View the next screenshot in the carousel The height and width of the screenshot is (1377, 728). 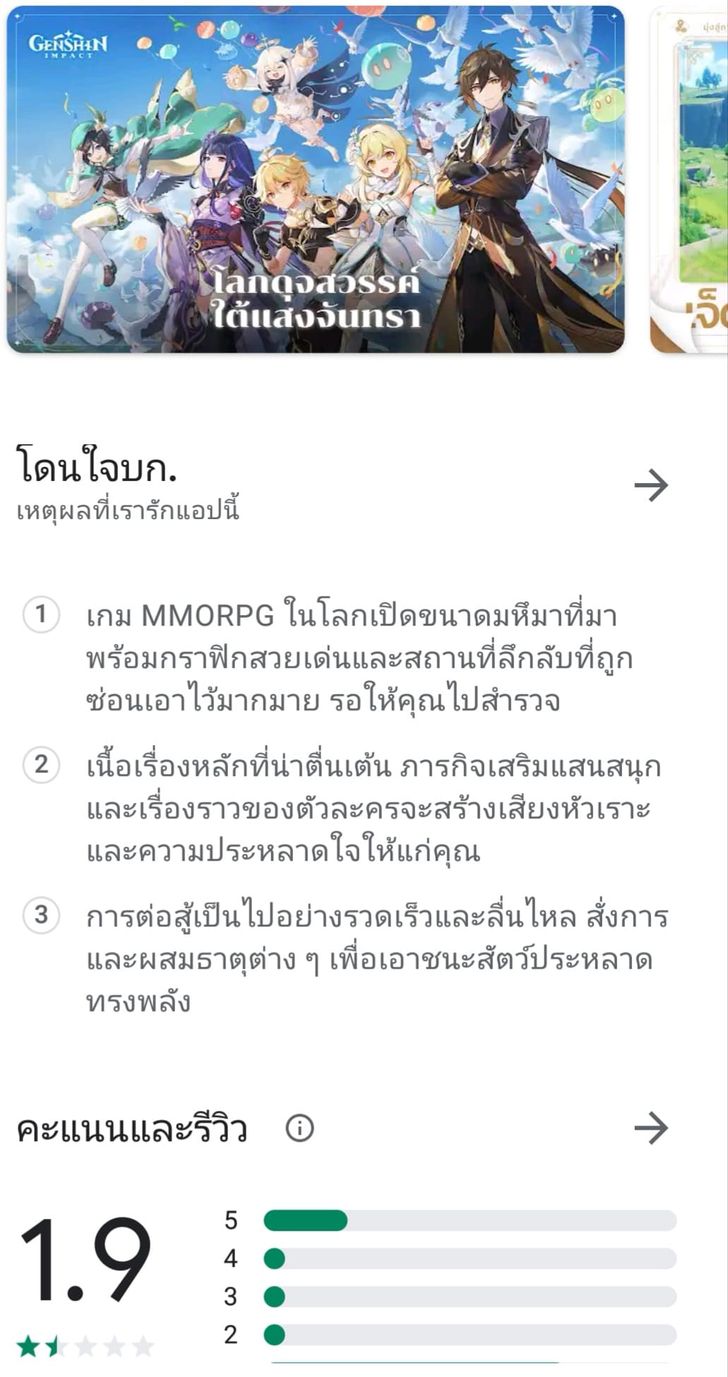(692, 180)
